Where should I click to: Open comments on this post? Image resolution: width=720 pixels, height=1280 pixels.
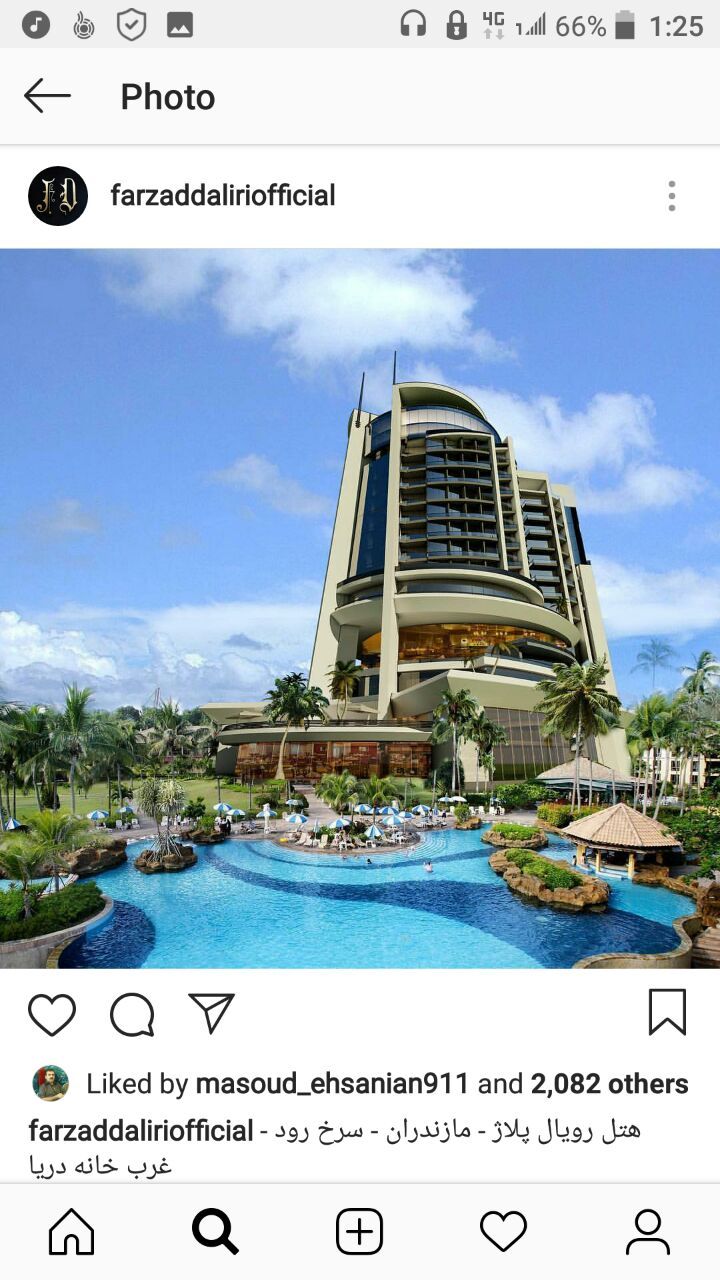[x=132, y=1014]
